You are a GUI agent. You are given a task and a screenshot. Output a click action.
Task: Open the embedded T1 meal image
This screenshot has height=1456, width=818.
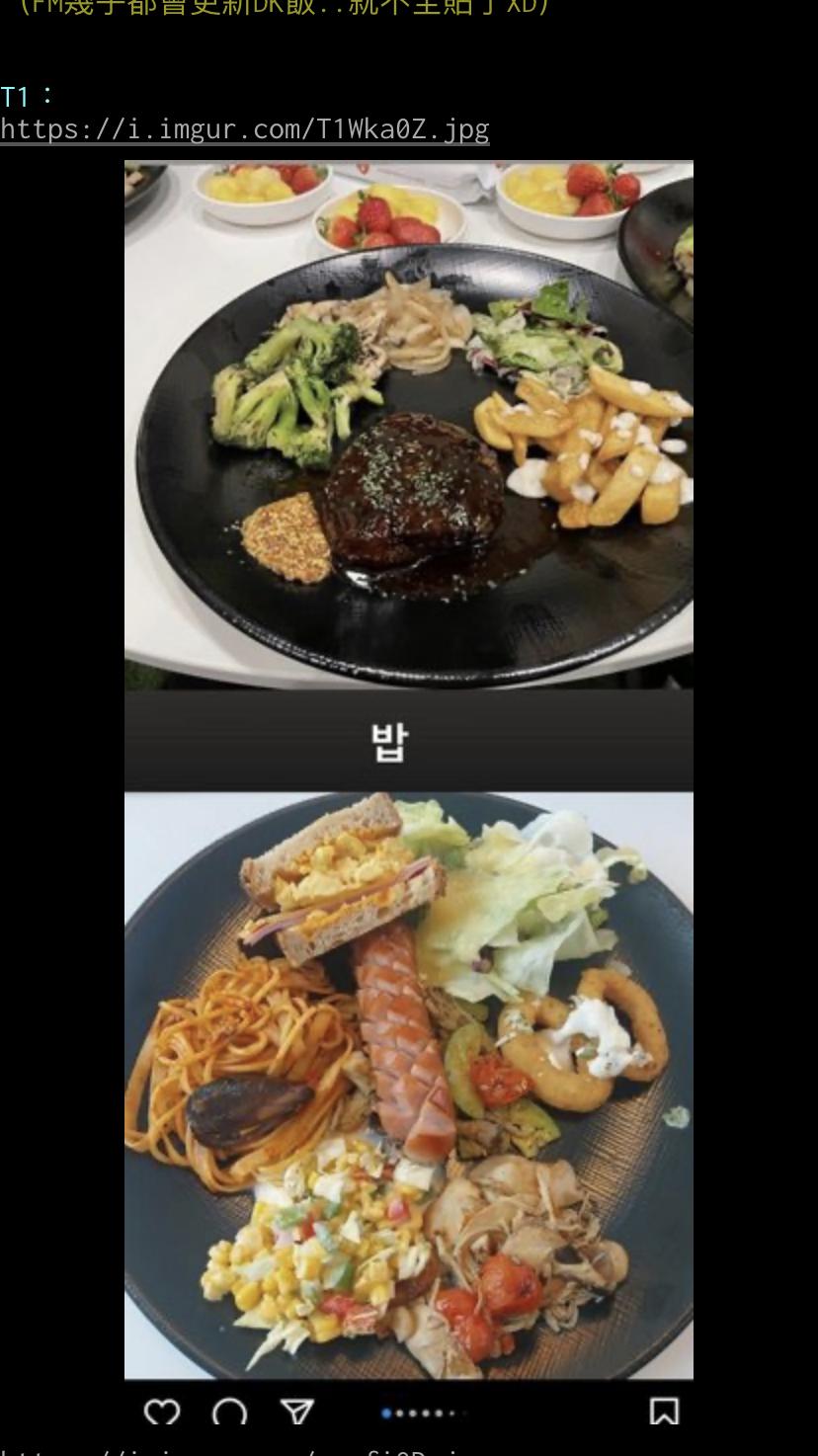(408, 770)
